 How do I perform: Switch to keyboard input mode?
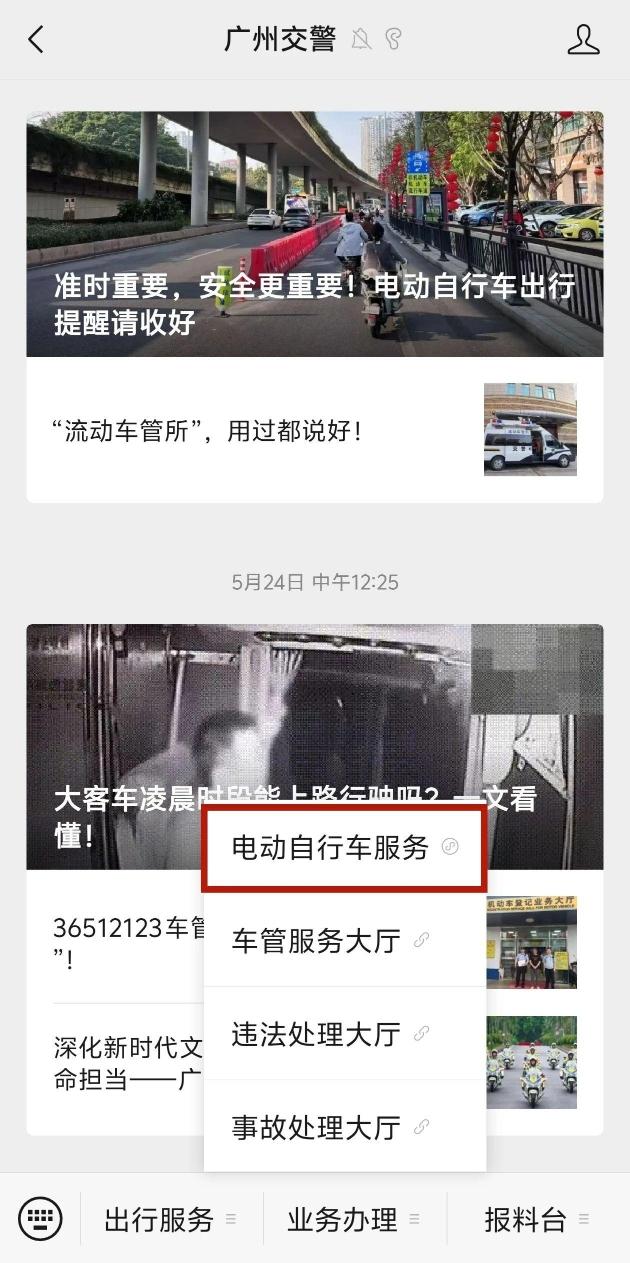tap(40, 1219)
